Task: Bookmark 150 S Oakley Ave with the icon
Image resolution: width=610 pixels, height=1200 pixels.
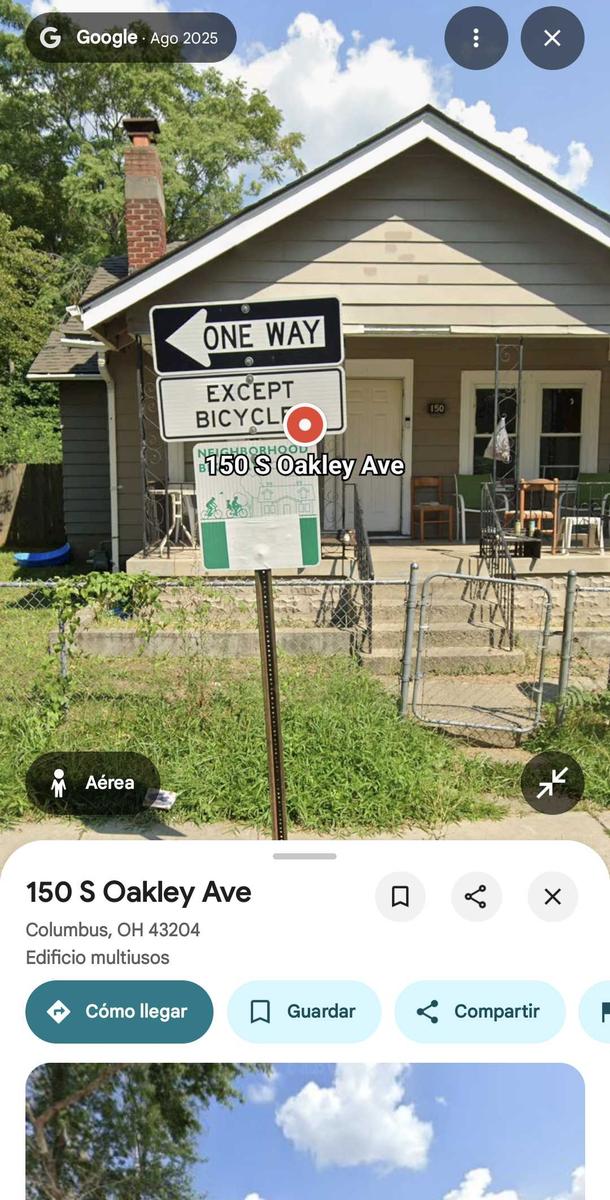Action: (x=400, y=896)
